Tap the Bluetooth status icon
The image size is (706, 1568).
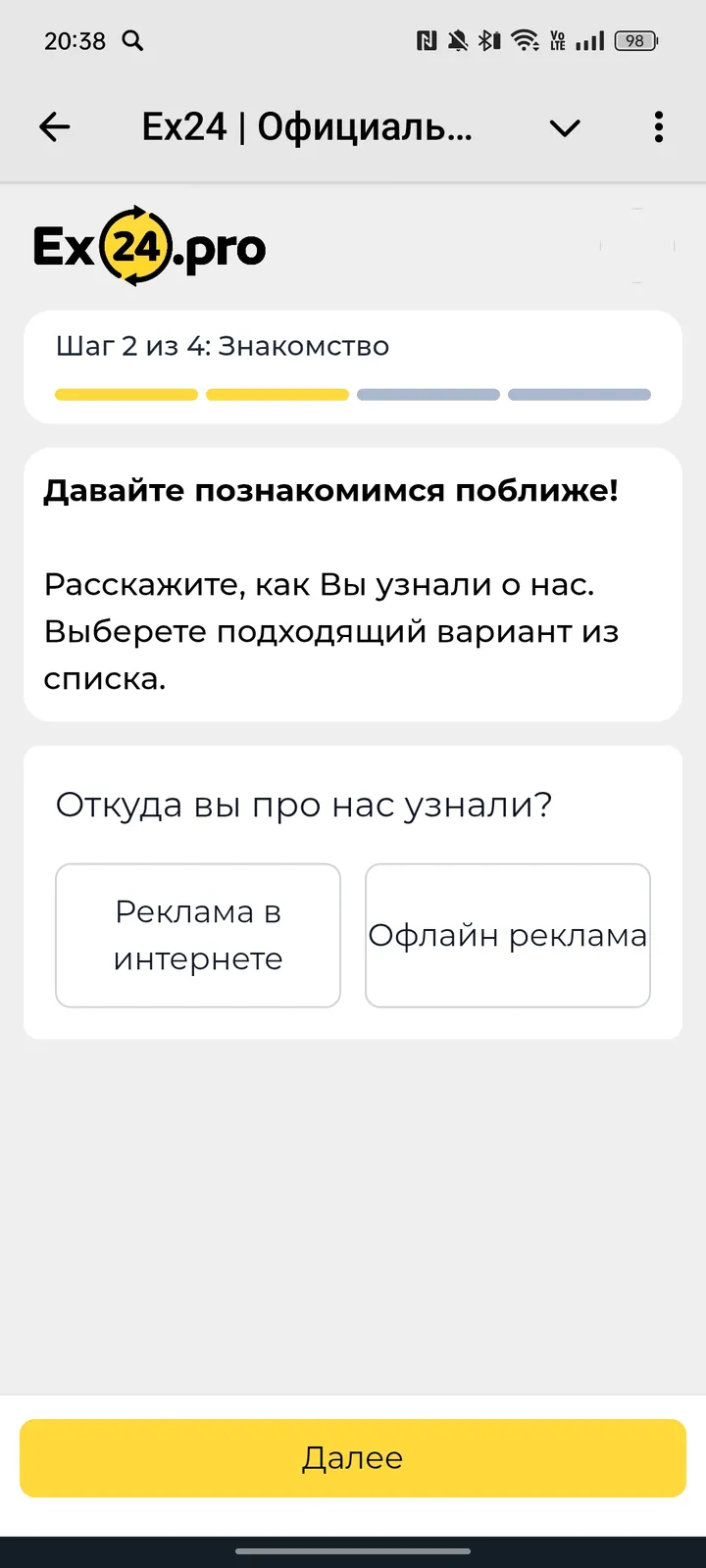pyautogui.click(x=487, y=40)
